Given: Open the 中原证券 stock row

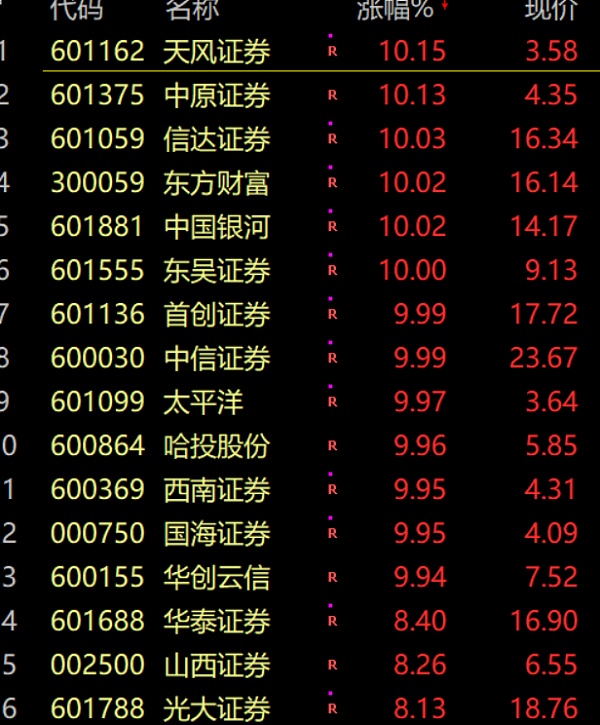Looking at the screenshot, I should (x=217, y=95).
